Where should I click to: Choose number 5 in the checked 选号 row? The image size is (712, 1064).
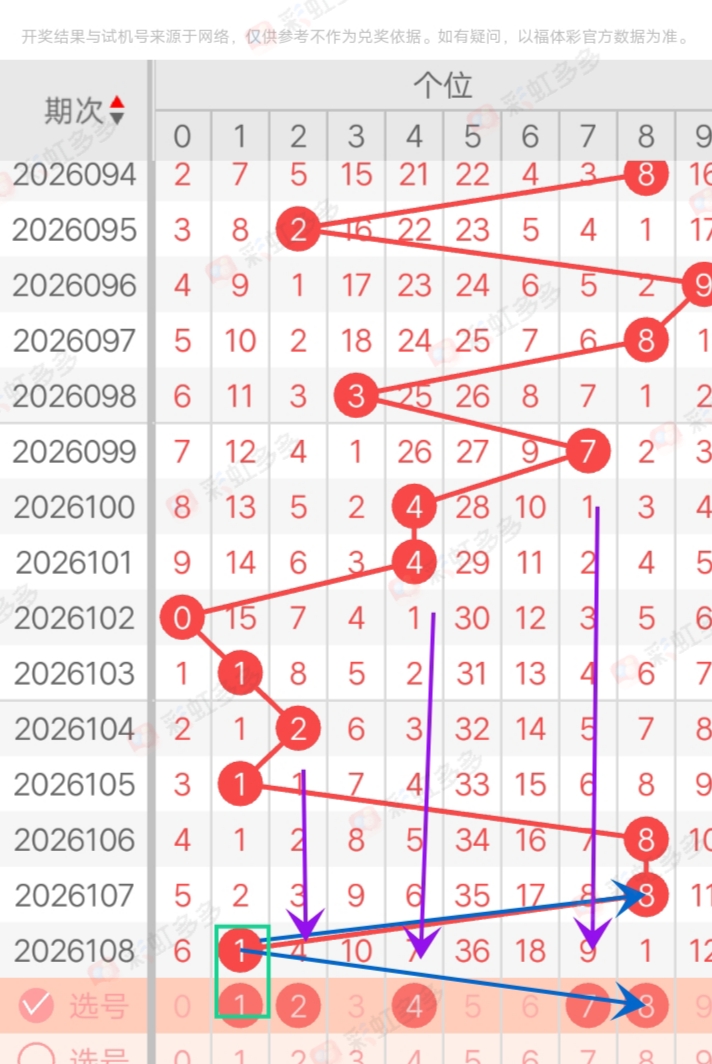pos(472,1006)
